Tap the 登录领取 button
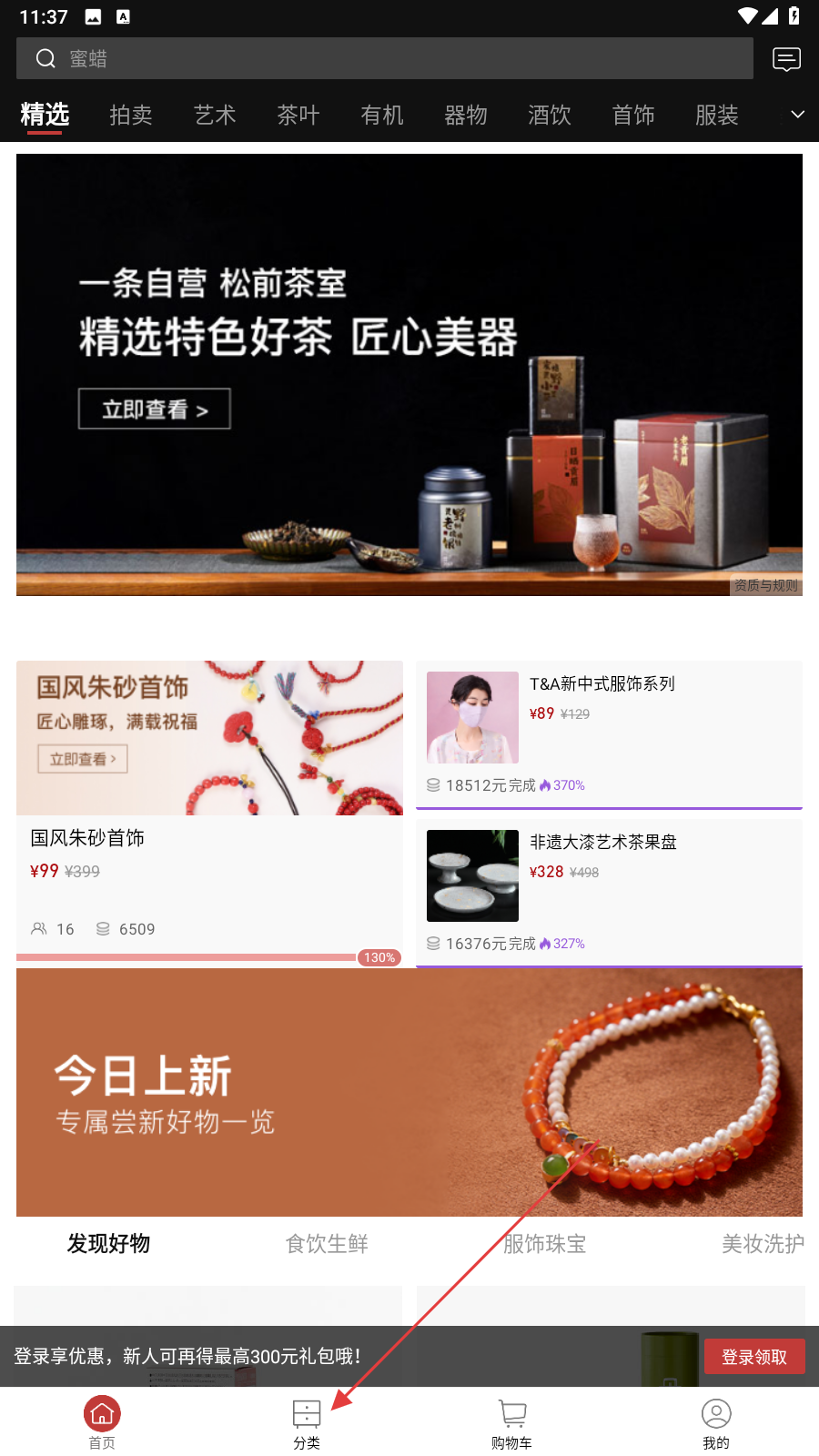Screen dimensions: 819x1456 coord(753,1357)
